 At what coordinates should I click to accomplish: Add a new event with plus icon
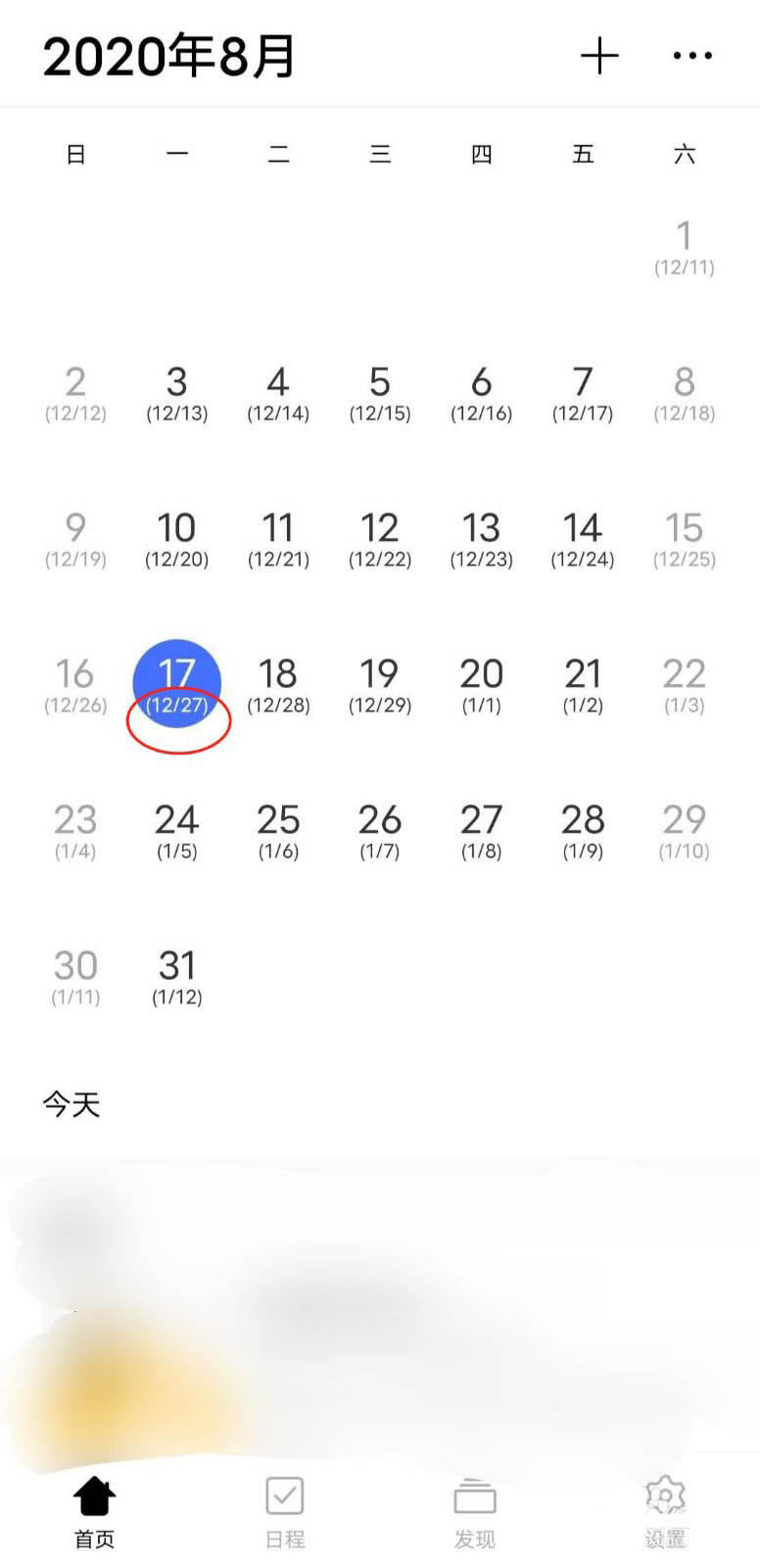point(599,56)
